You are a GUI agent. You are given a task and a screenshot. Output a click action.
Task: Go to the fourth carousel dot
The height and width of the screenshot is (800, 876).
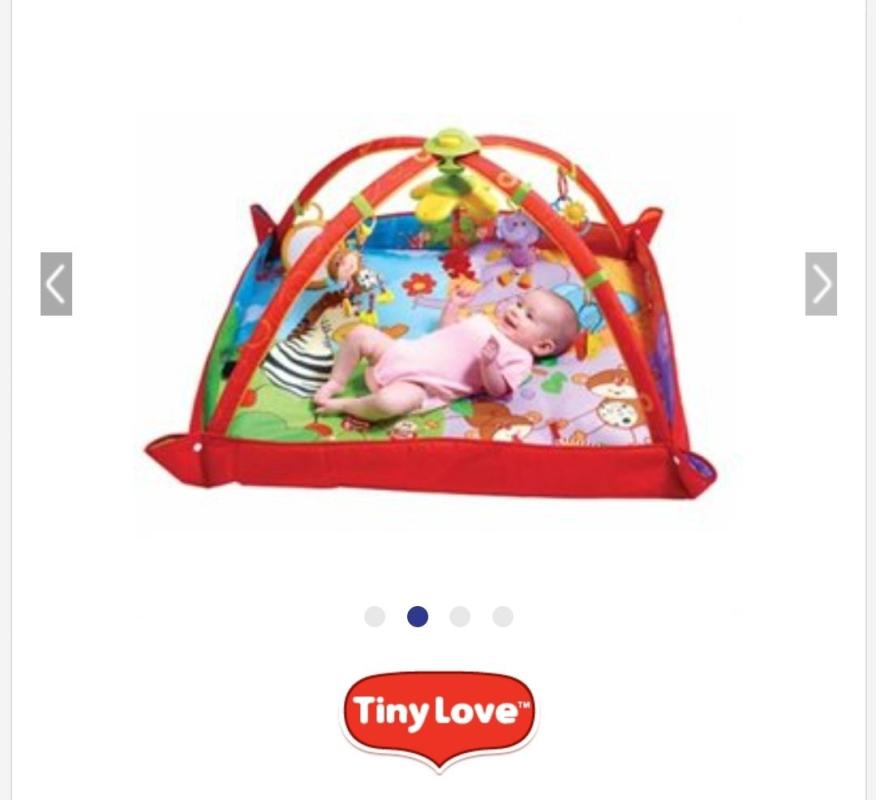coord(503,617)
